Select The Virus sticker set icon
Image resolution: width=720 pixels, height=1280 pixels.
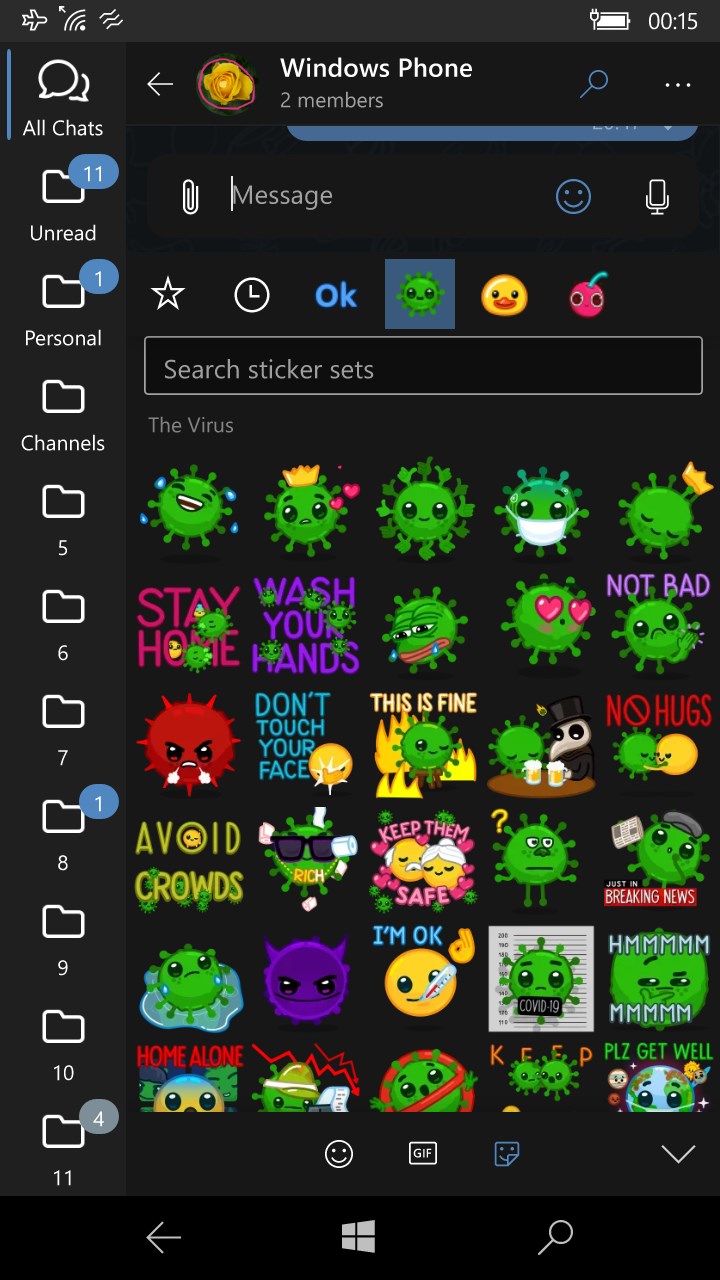[x=419, y=293]
